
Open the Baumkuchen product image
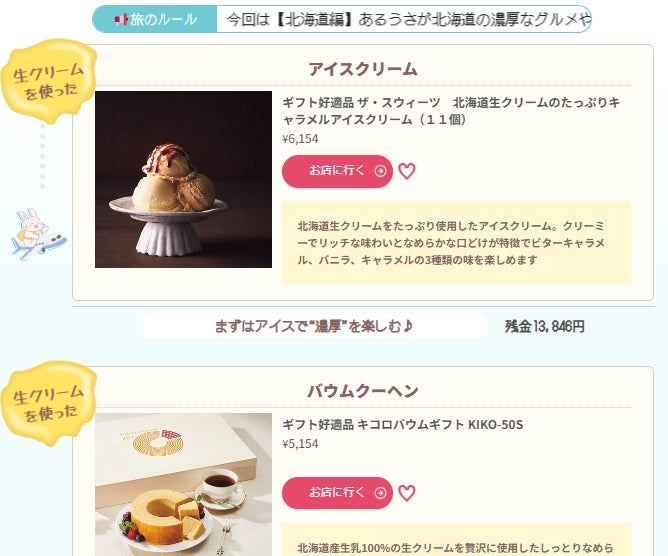click(x=183, y=485)
